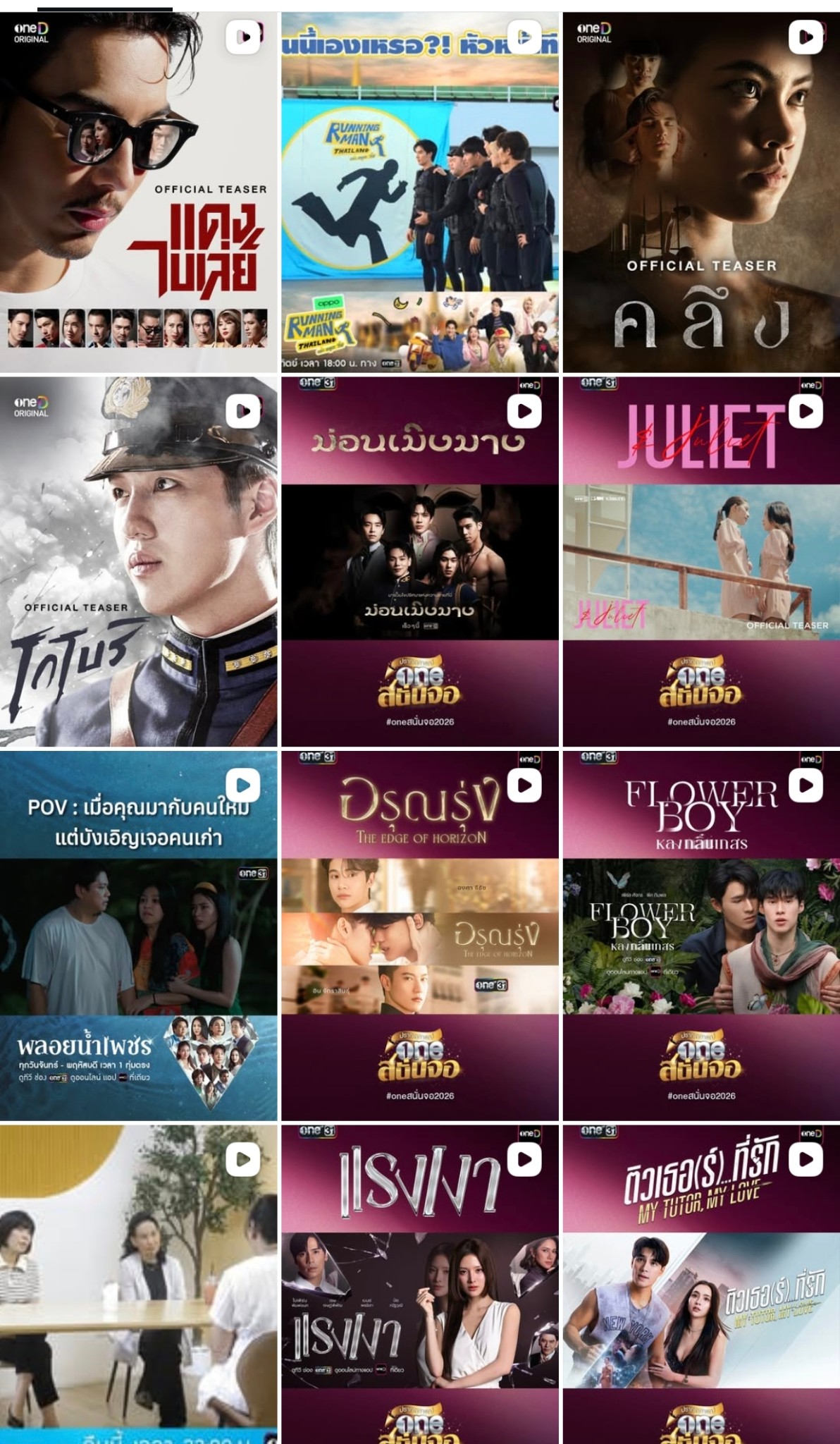Open the อรุณรุ่ง The Edge of Horizon reel
The image size is (840, 1444).
pyautogui.click(x=420, y=936)
